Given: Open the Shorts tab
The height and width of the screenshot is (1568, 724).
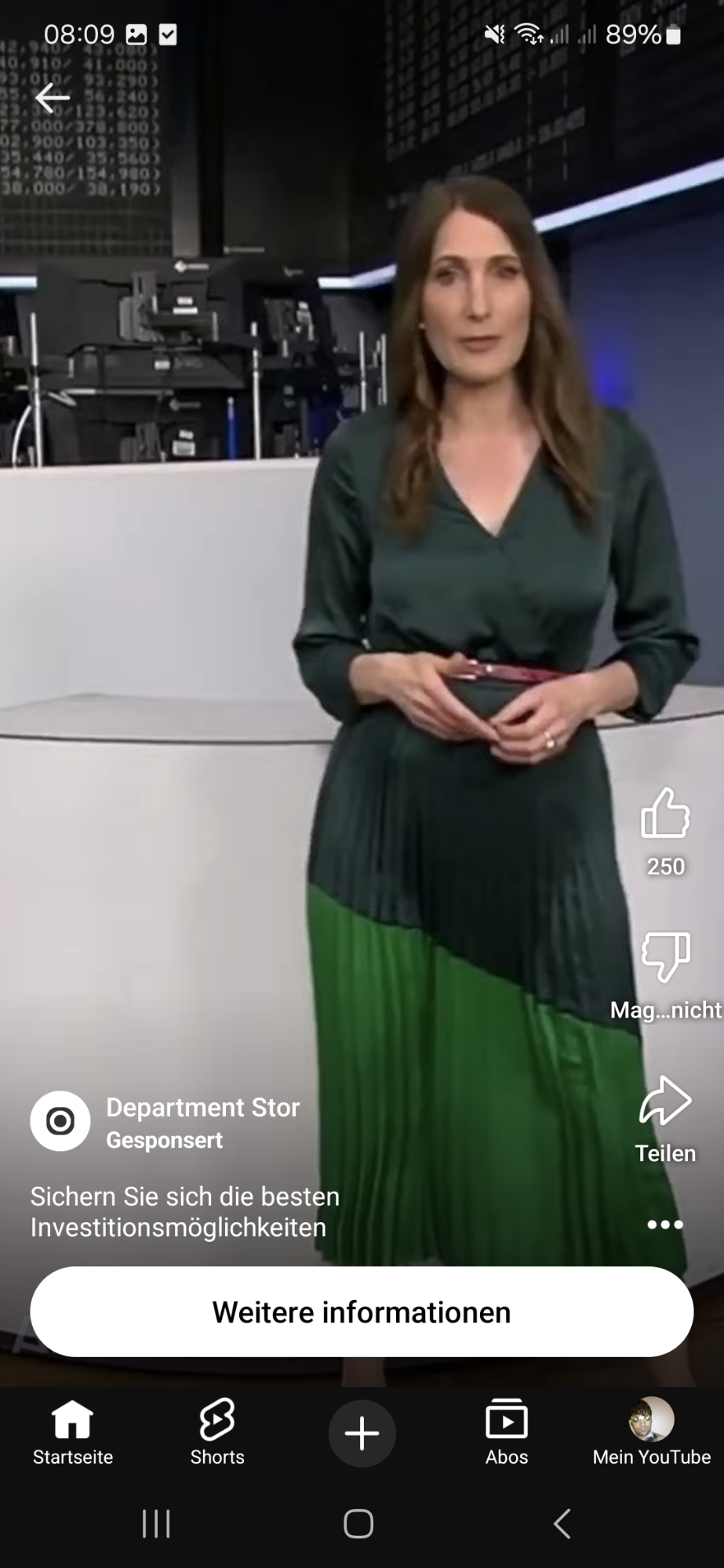Looking at the screenshot, I should pos(217,1433).
